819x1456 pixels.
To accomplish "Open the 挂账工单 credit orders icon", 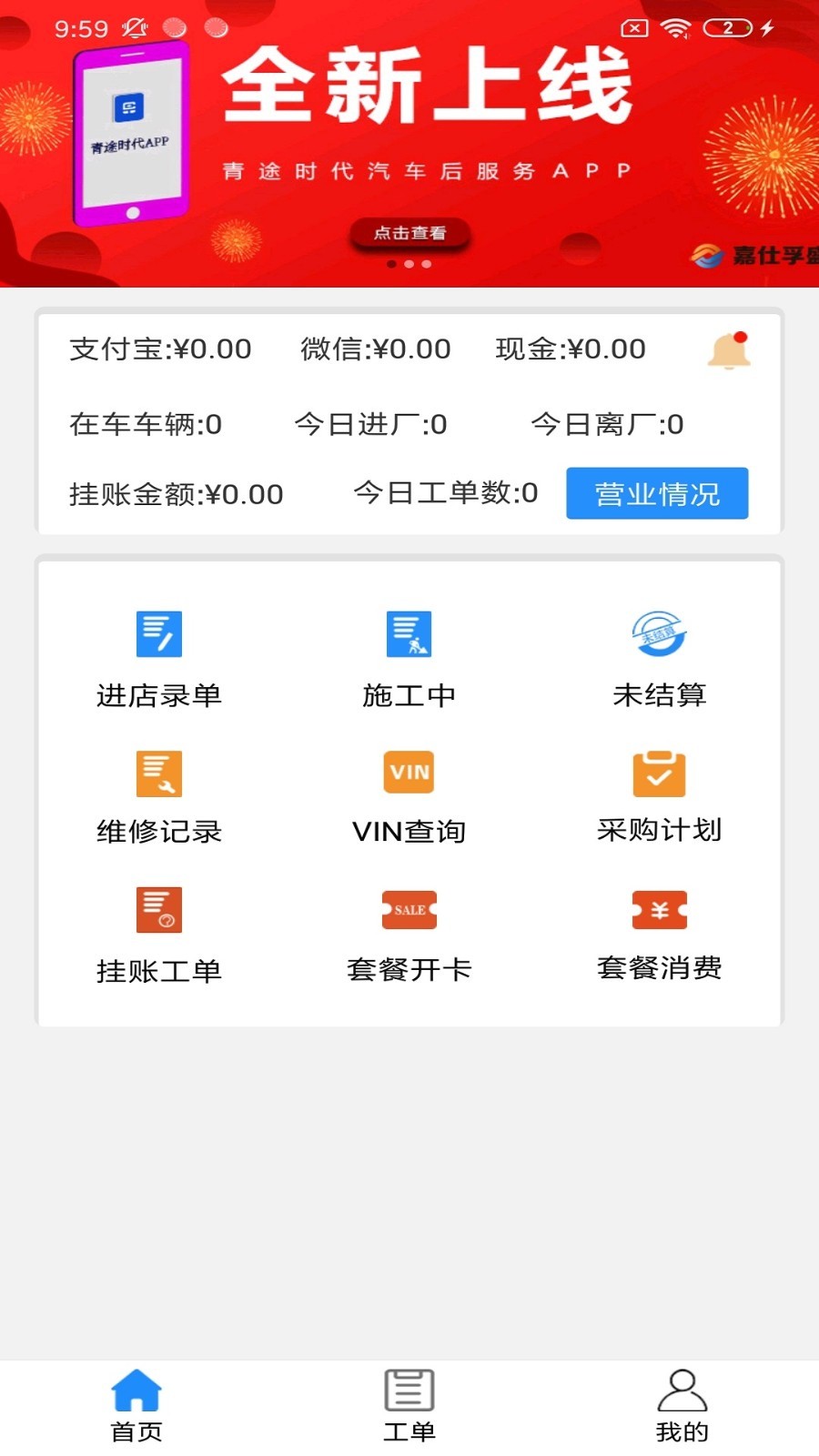I will [159, 909].
